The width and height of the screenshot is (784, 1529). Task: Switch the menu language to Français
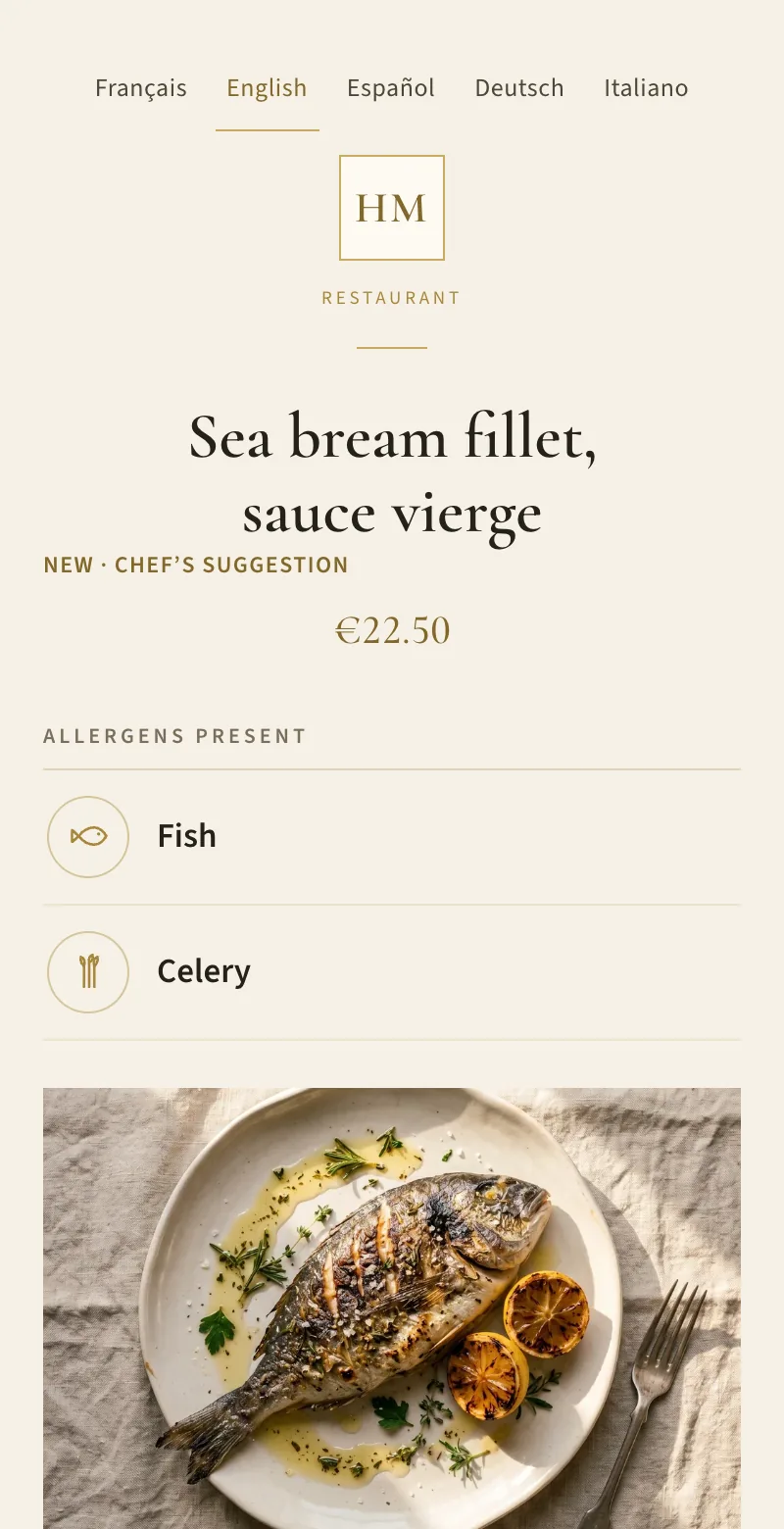pyautogui.click(x=141, y=88)
